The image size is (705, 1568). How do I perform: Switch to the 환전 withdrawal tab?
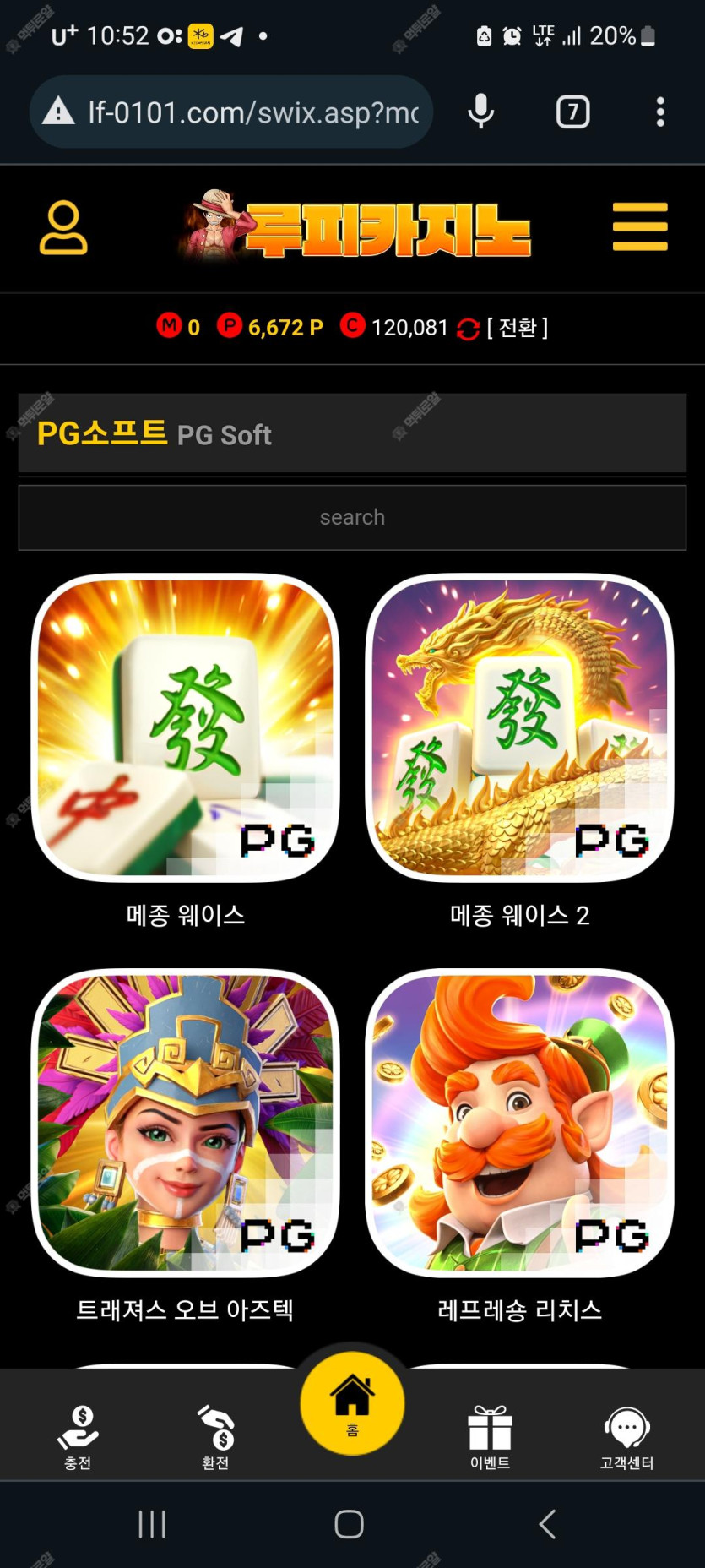[215, 1437]
